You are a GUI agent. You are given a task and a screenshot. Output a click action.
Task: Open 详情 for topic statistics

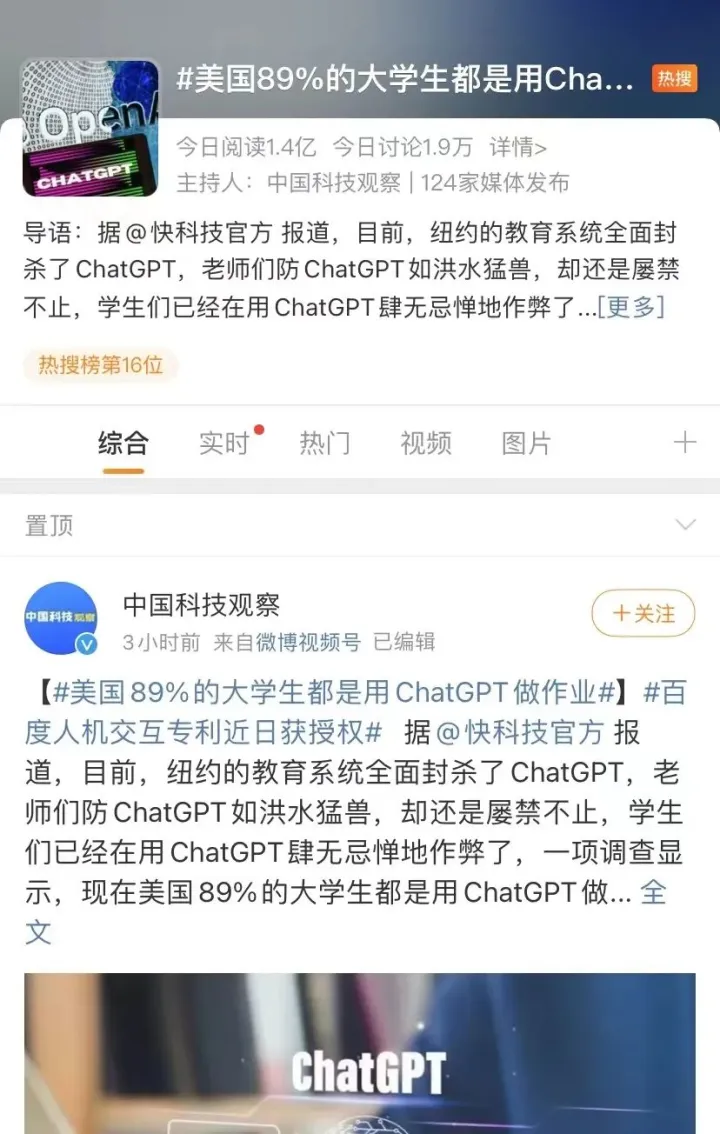click(x=517, y=148)
